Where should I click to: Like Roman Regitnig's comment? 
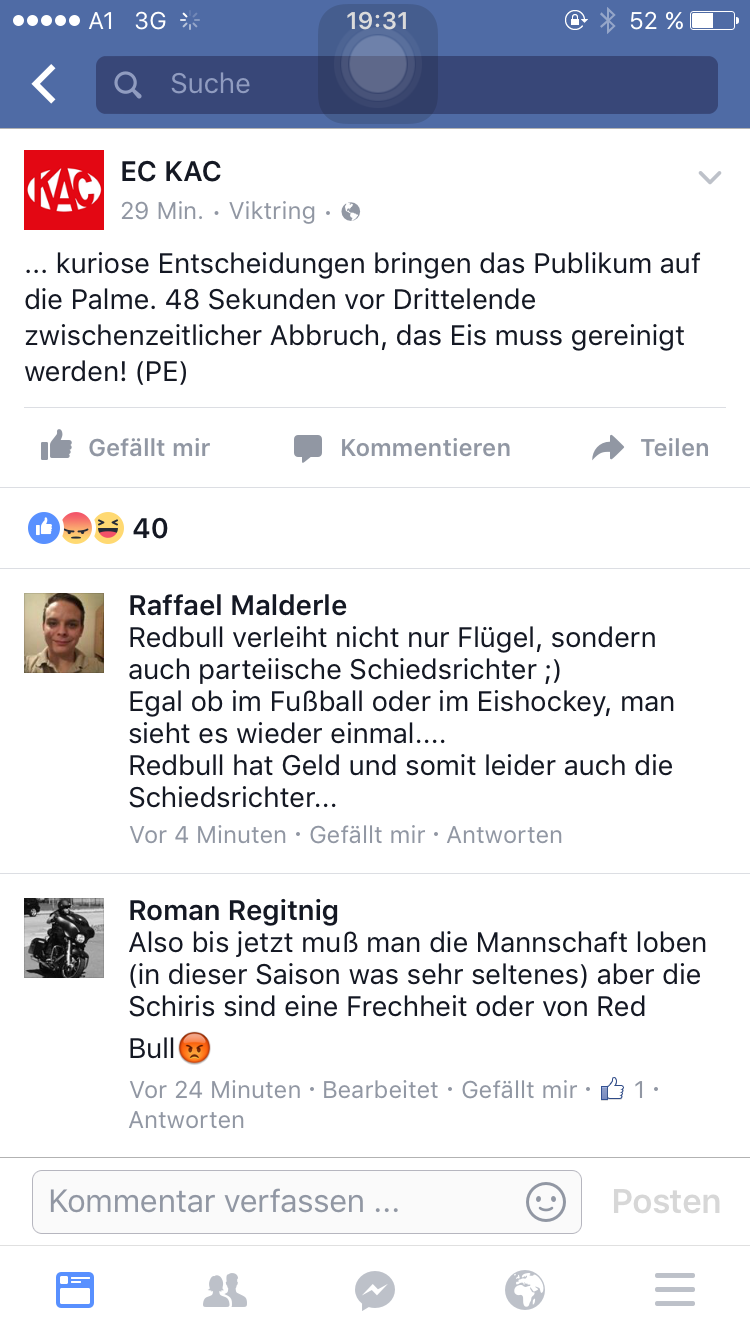519,1090
